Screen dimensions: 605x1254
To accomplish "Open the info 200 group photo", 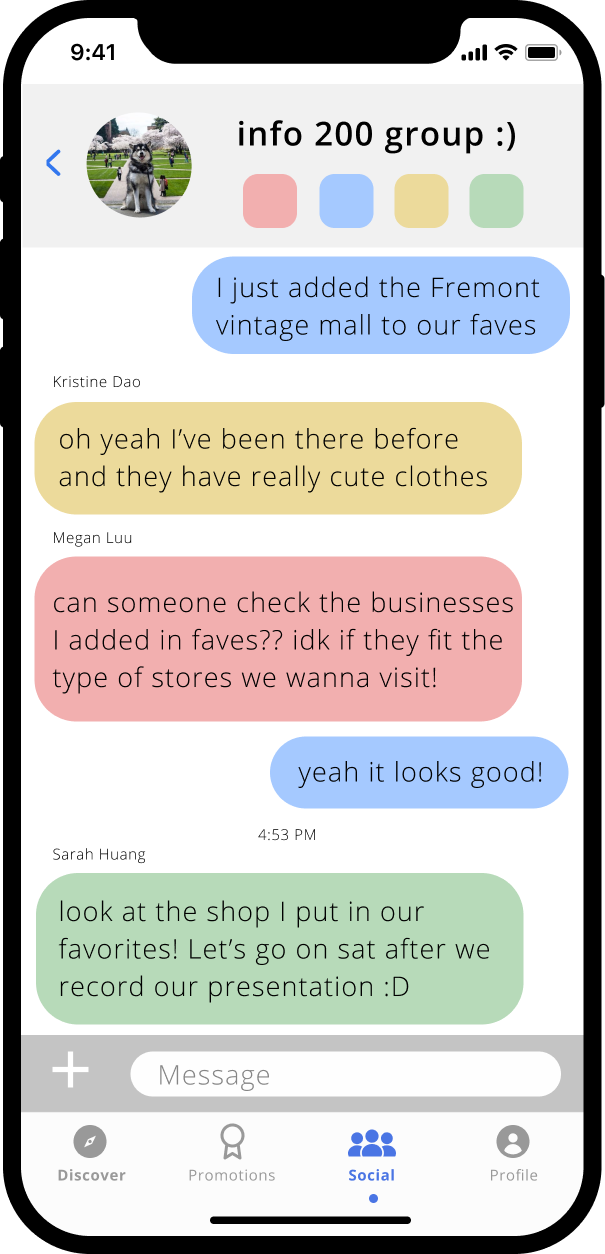I will tap(139, 165).
